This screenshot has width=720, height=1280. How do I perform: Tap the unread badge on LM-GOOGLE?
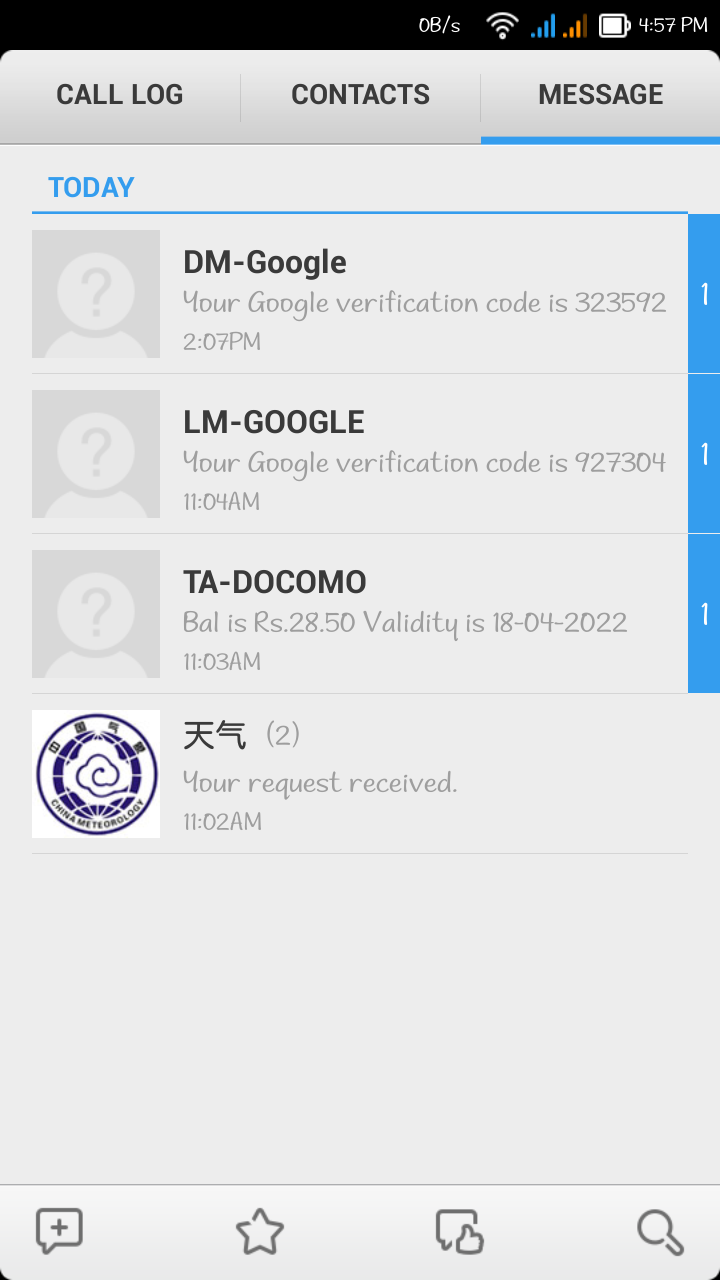point(704,454)
